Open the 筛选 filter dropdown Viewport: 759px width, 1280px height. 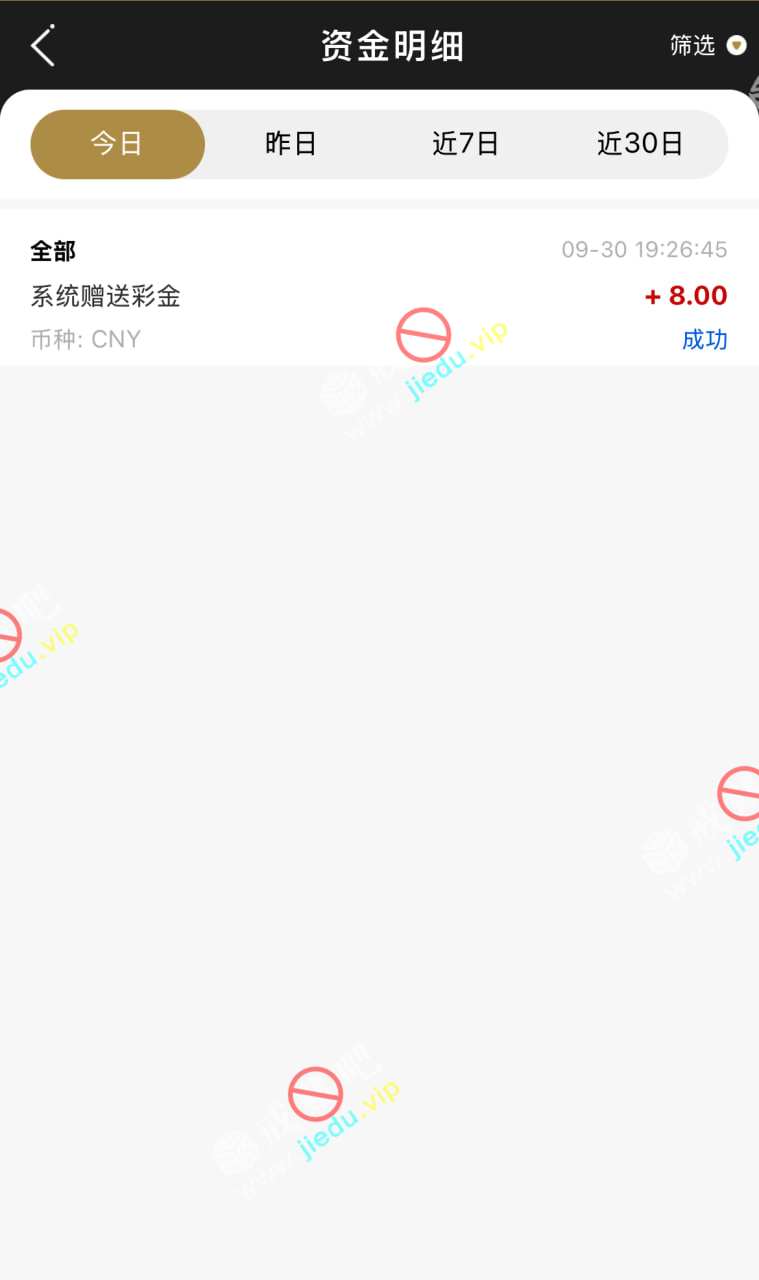[707, 46]
